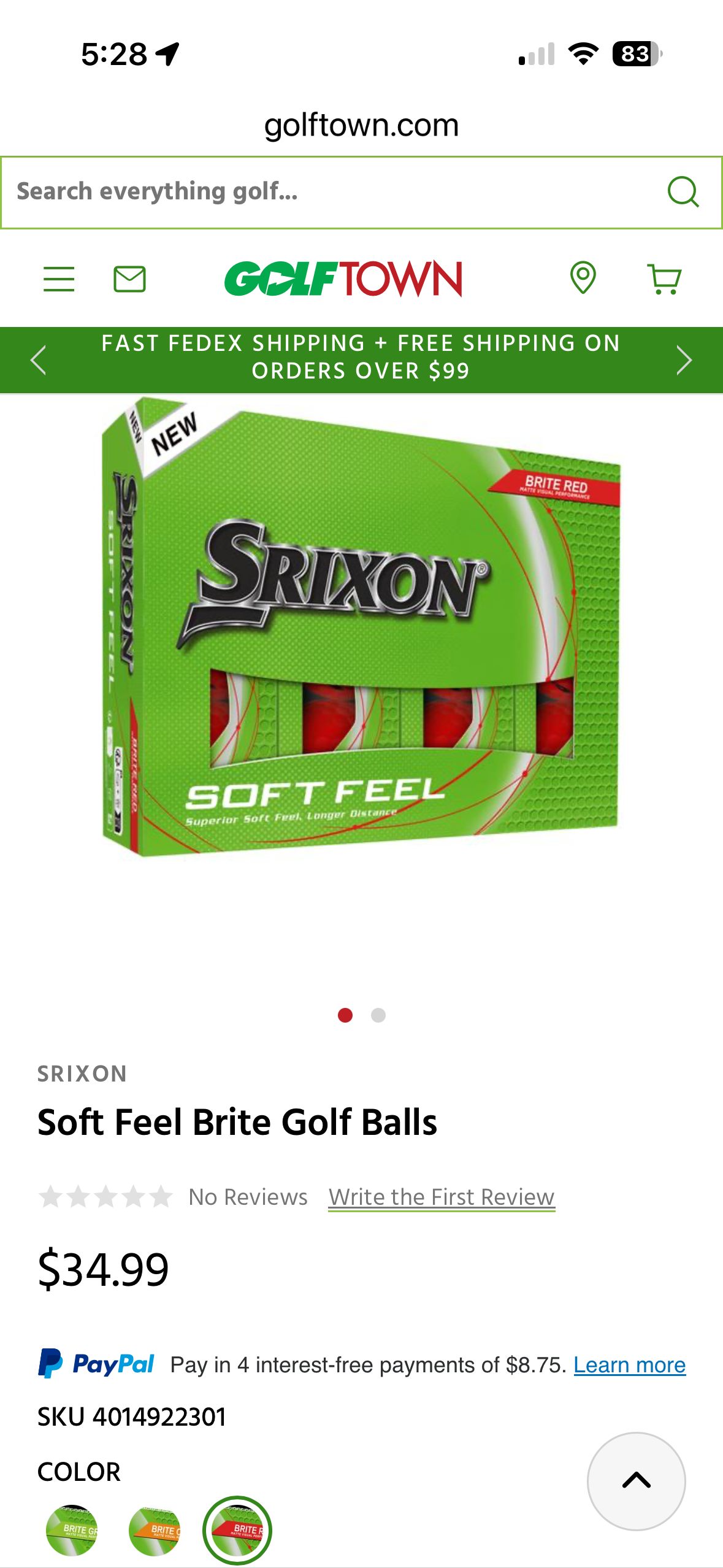Viewport: 723px width, 1568px height.
Task: Select the Brite Green color swatch
Action: 72,1530
